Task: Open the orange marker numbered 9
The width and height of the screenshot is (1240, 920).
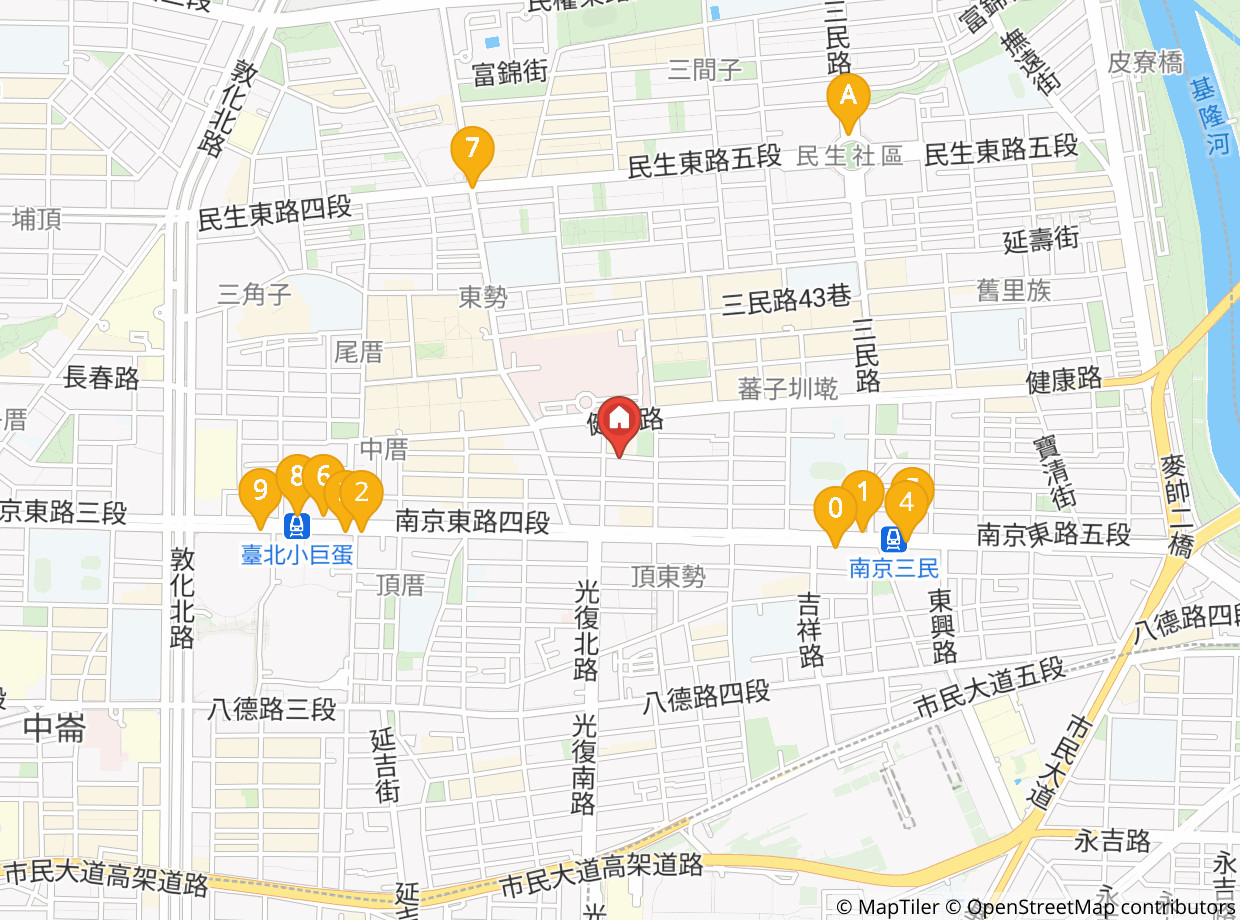Action: 259,491
